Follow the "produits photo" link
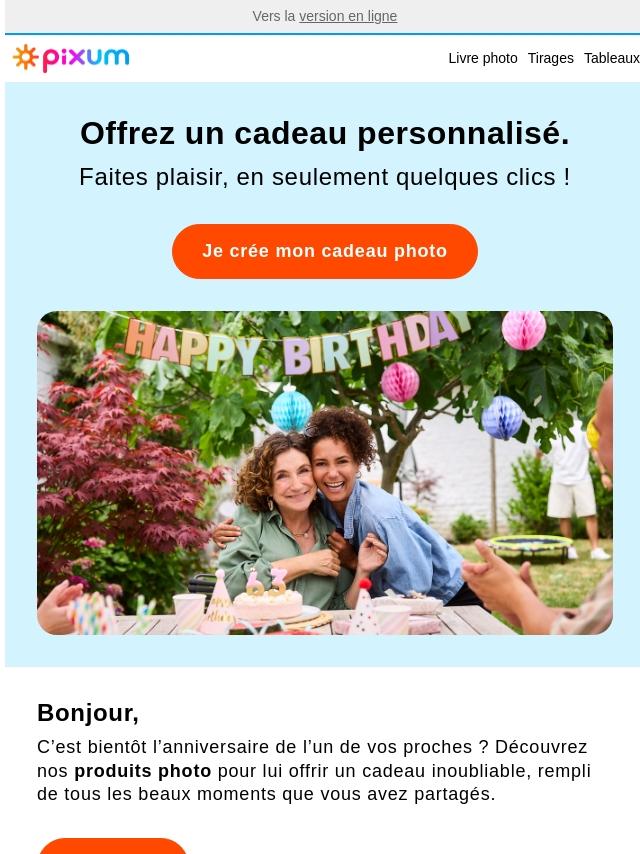 (x=143, y=771)
